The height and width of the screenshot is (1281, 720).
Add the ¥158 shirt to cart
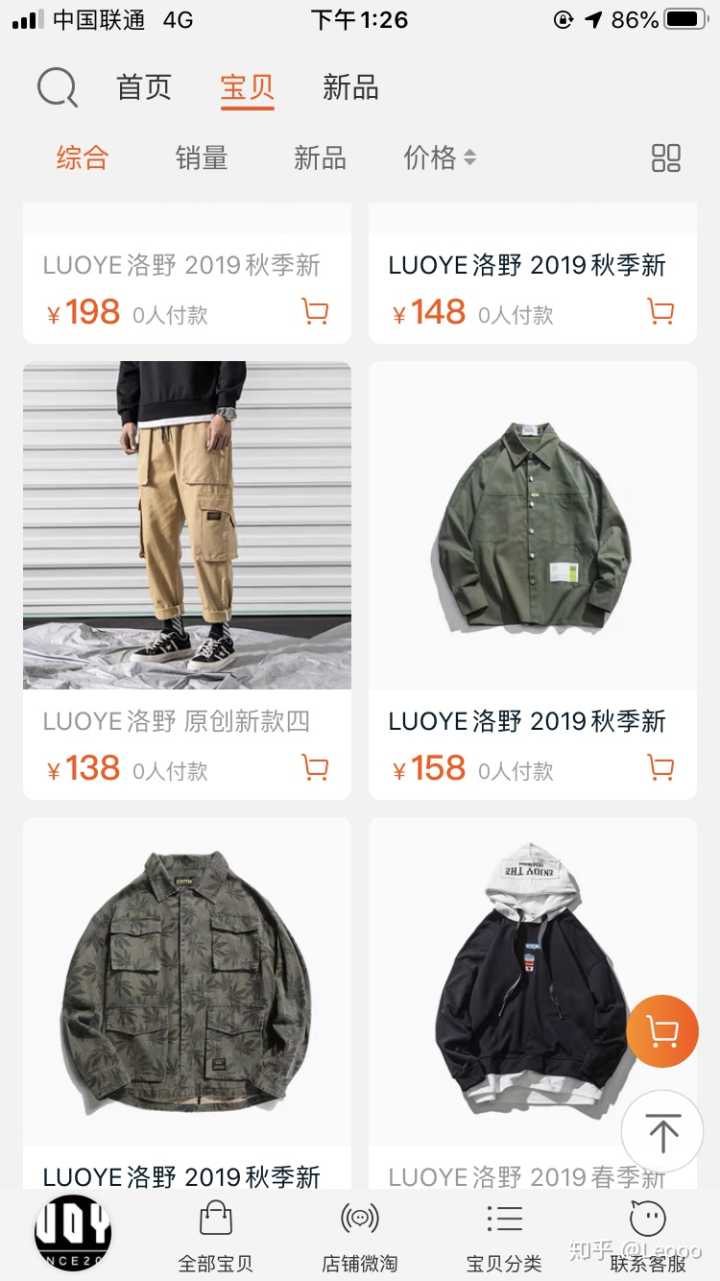point(660,768)
